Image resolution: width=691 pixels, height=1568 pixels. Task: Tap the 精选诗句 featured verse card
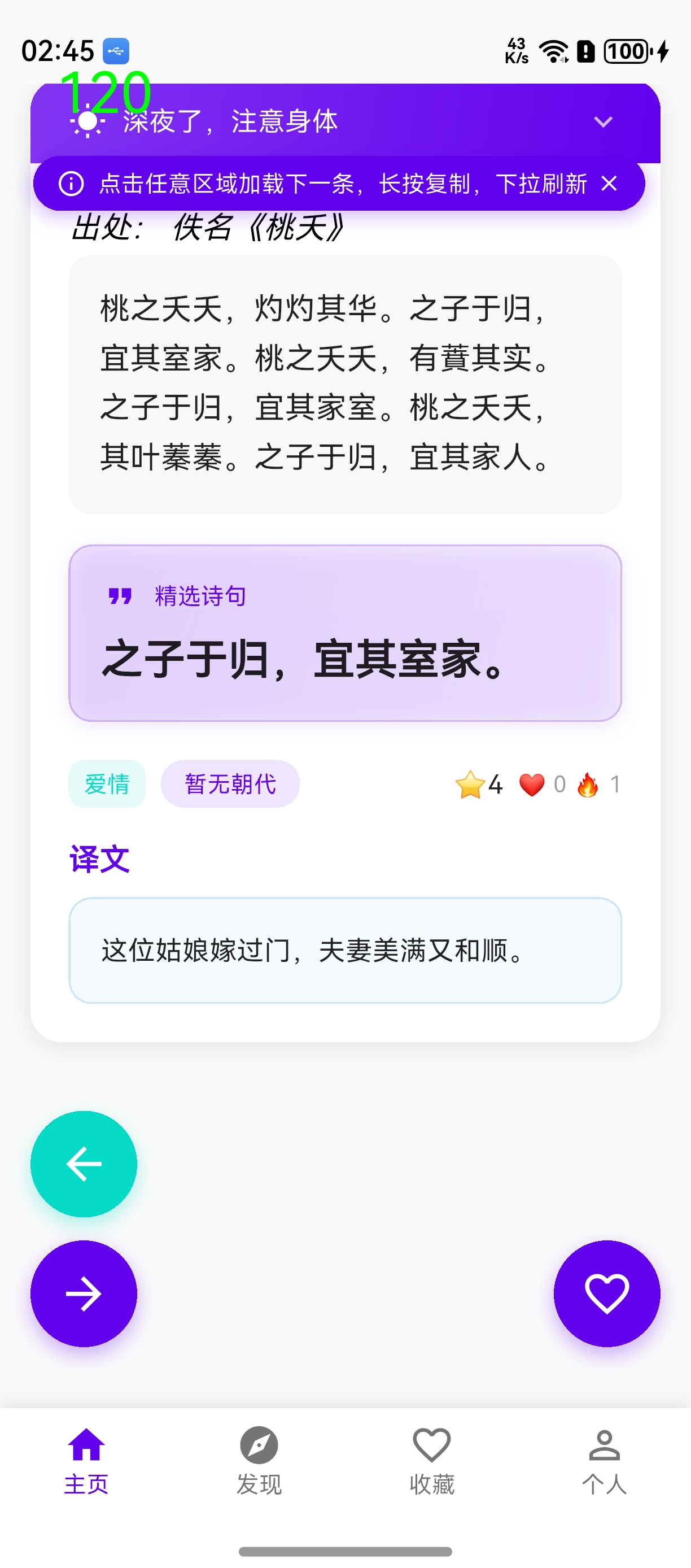(345, 633)
